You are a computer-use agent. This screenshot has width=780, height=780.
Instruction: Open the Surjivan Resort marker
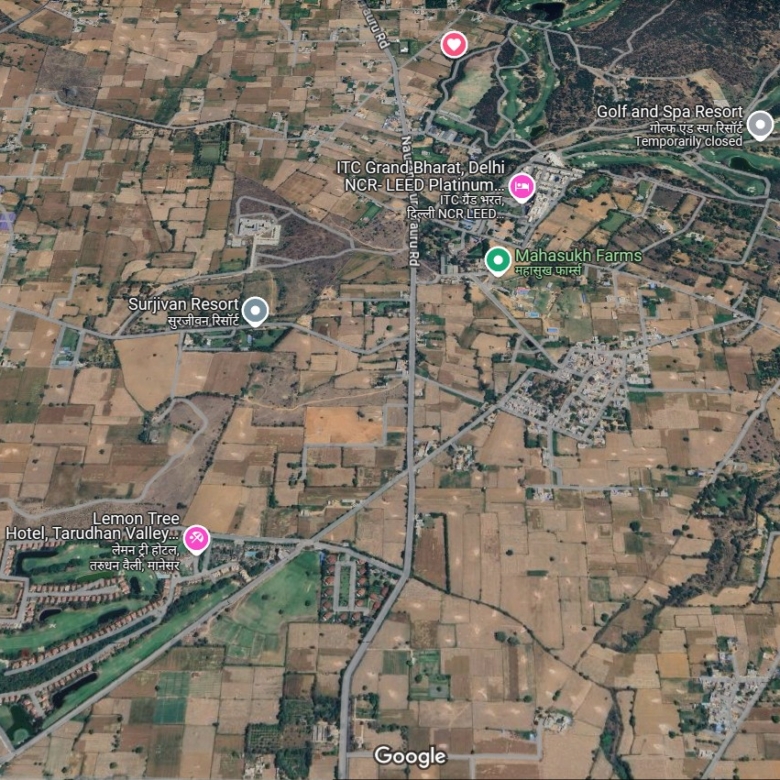tap(256, 311)
